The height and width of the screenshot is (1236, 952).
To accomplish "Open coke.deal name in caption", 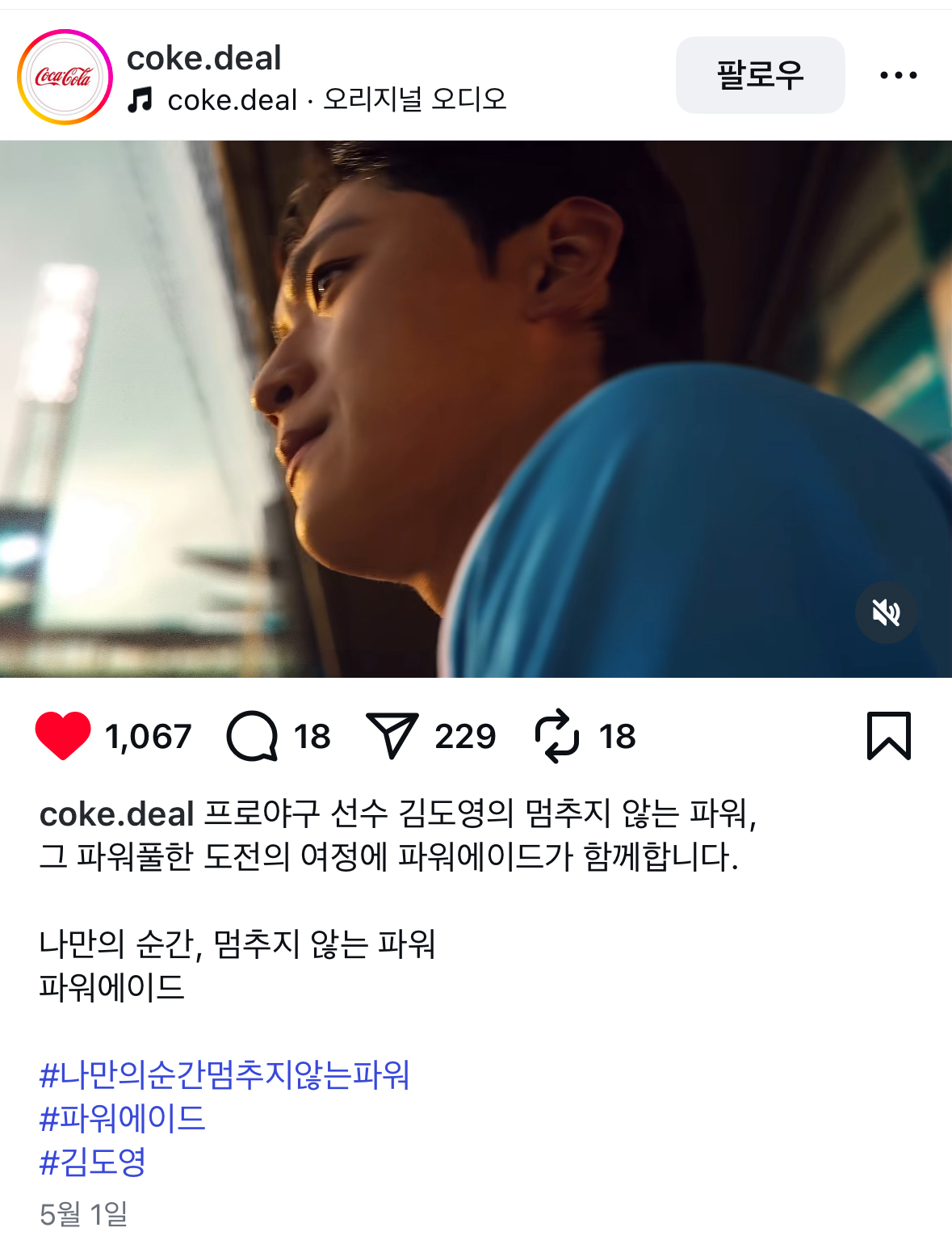I will 116,814.
